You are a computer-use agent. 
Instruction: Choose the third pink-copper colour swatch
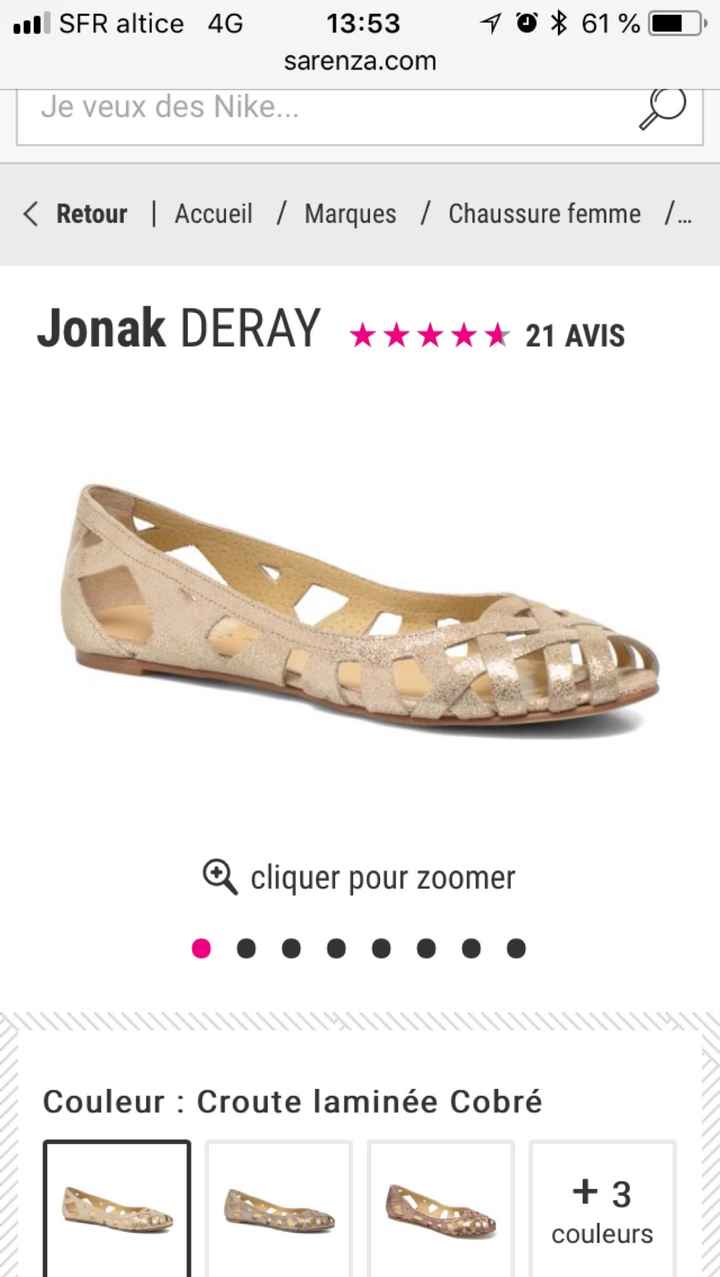coord(441,1208)
